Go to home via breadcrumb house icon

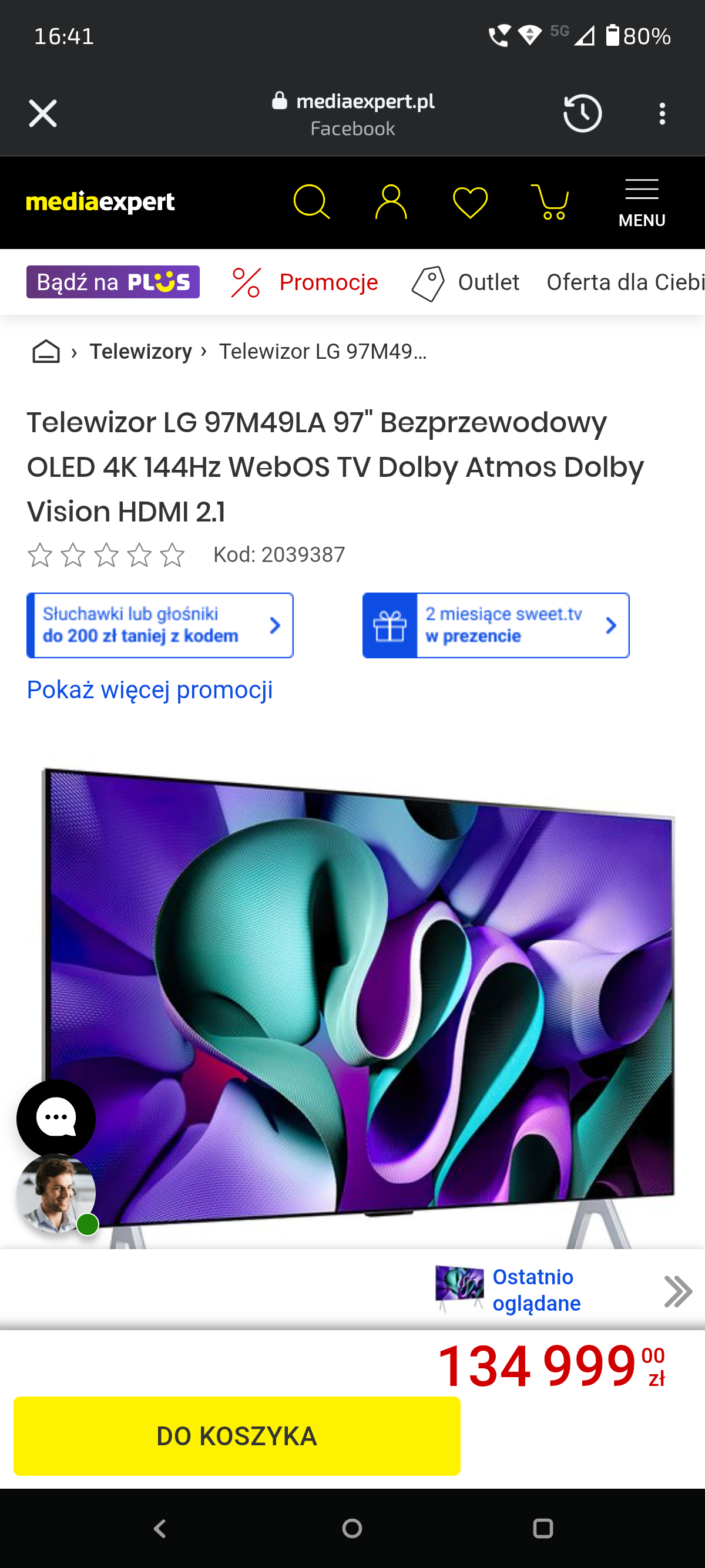coord(46,351)
